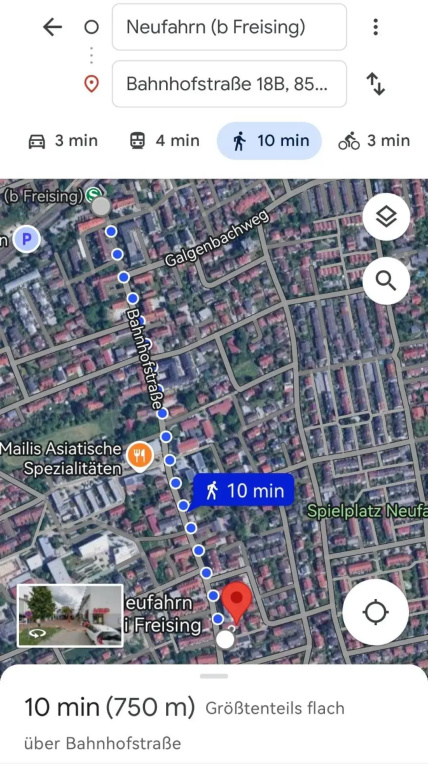Tap the red destination pin

click(x=237, y=604)
